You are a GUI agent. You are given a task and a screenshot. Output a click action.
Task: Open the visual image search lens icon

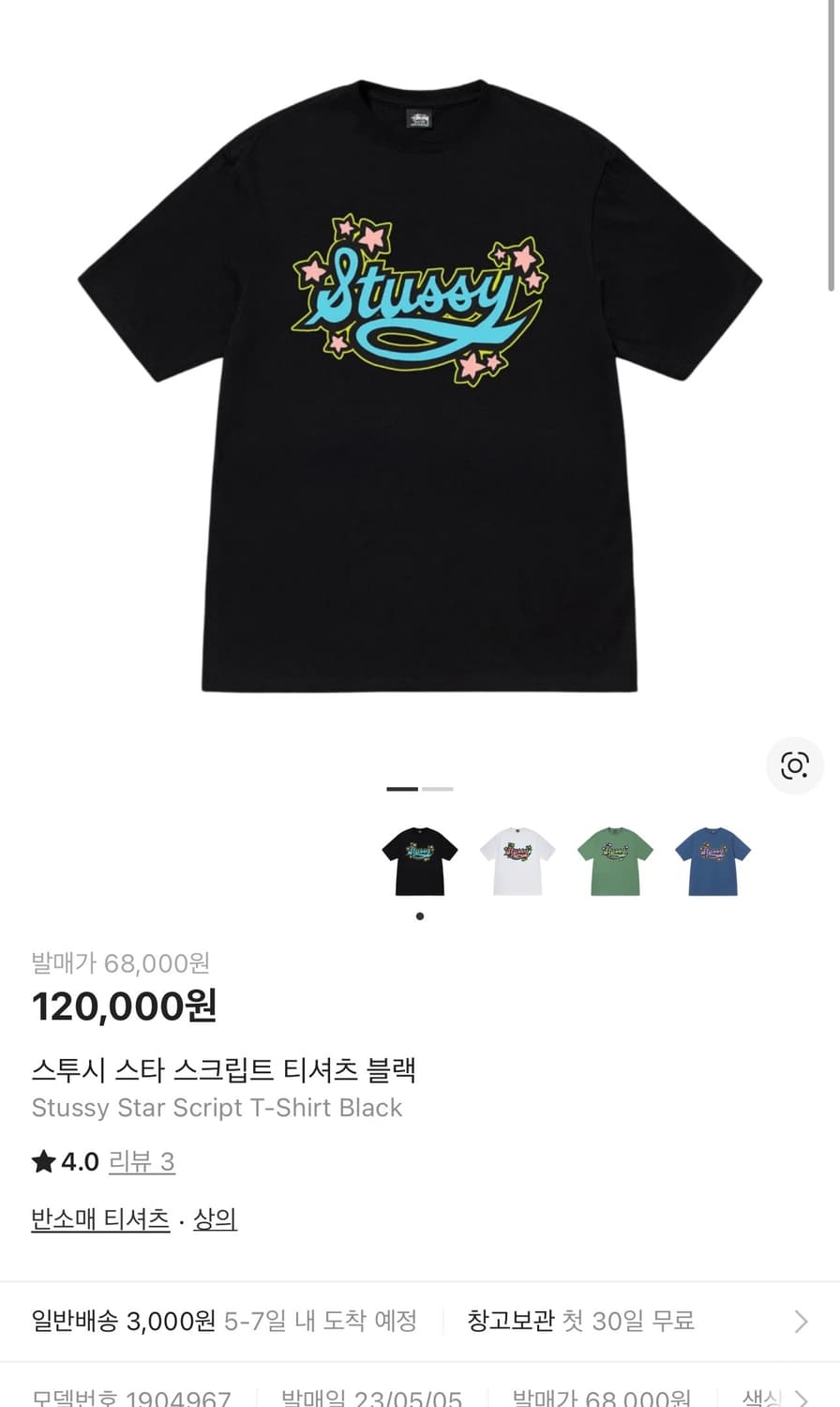tap(795, 765)
